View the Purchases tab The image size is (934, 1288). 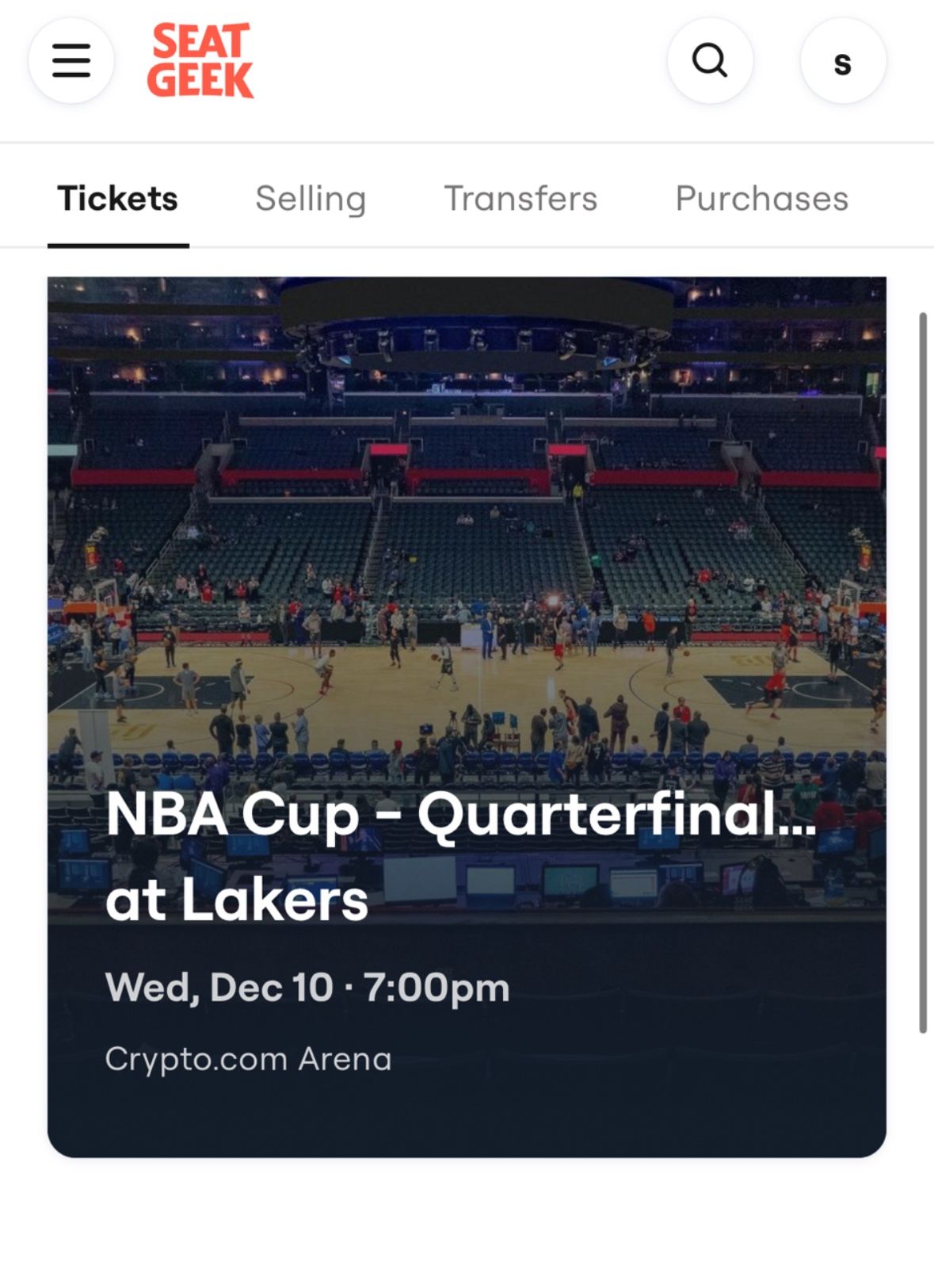761,197
